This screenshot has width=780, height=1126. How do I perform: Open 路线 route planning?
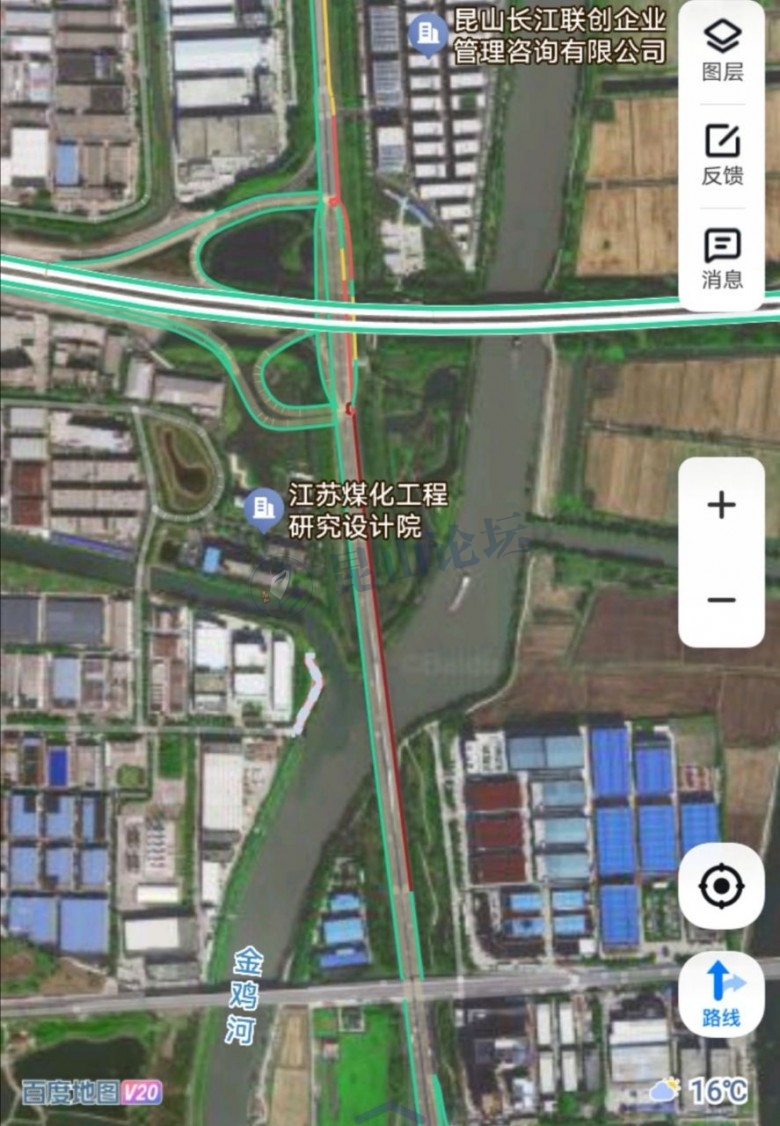pos(721,993)
